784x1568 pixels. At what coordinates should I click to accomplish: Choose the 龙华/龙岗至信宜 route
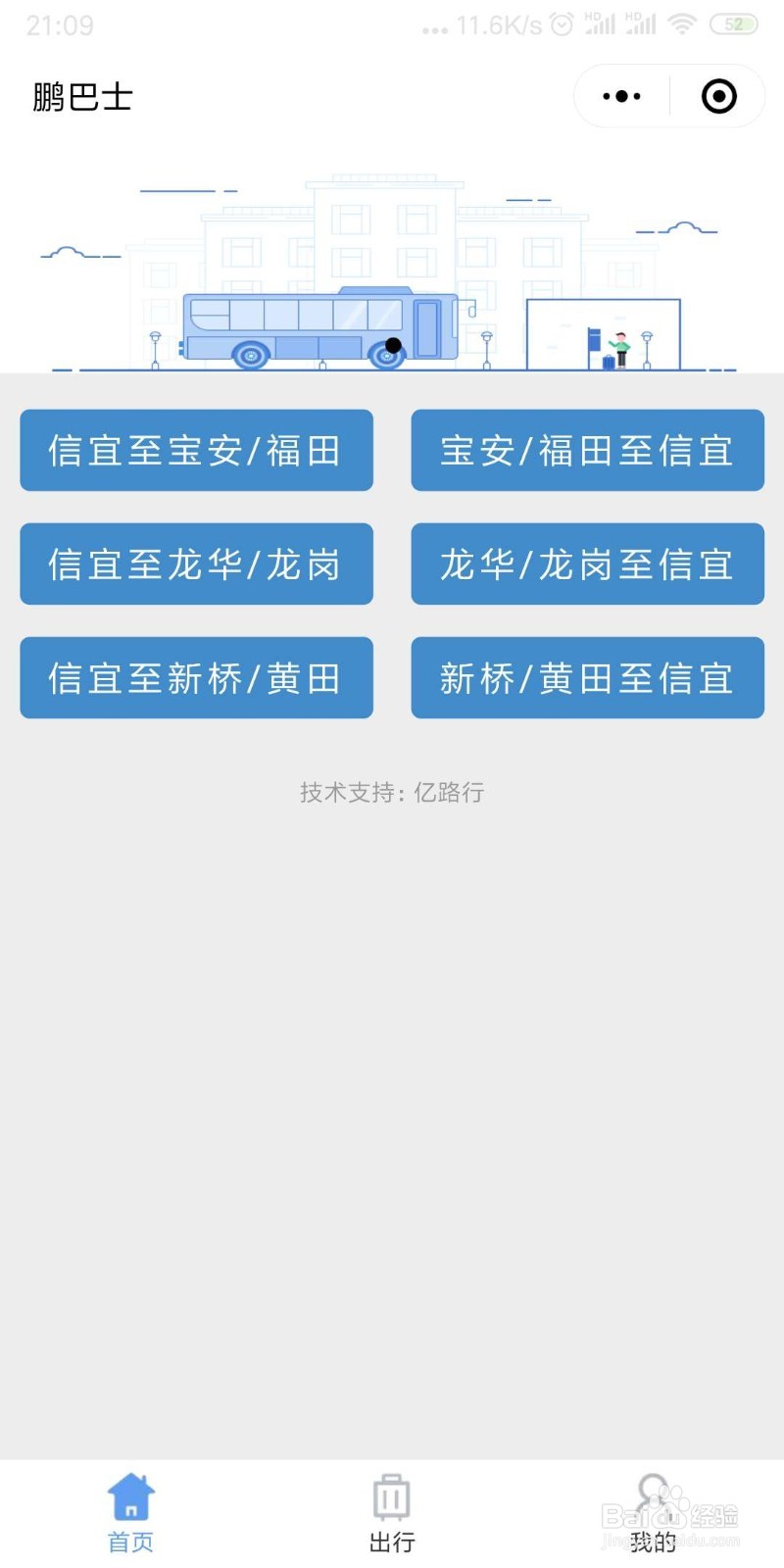(587, 563)
